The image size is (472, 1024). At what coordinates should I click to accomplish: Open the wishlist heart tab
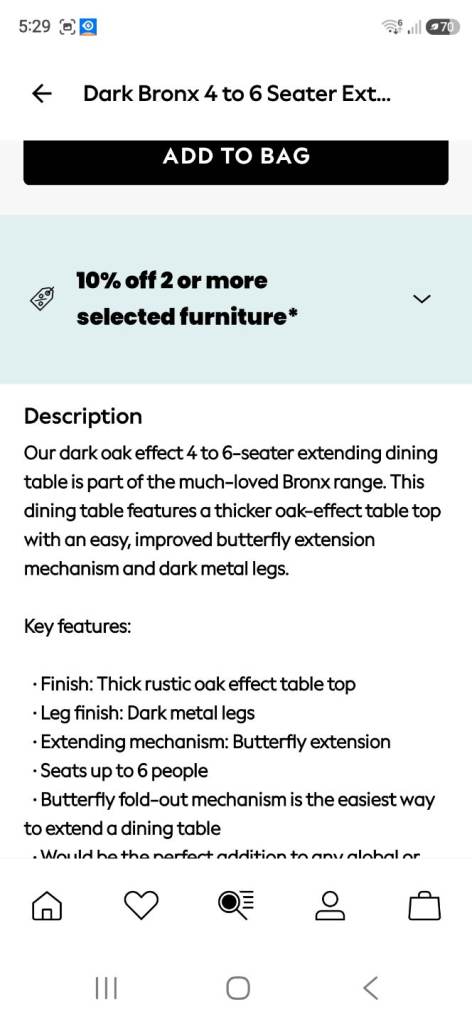(x=141, y=906)
